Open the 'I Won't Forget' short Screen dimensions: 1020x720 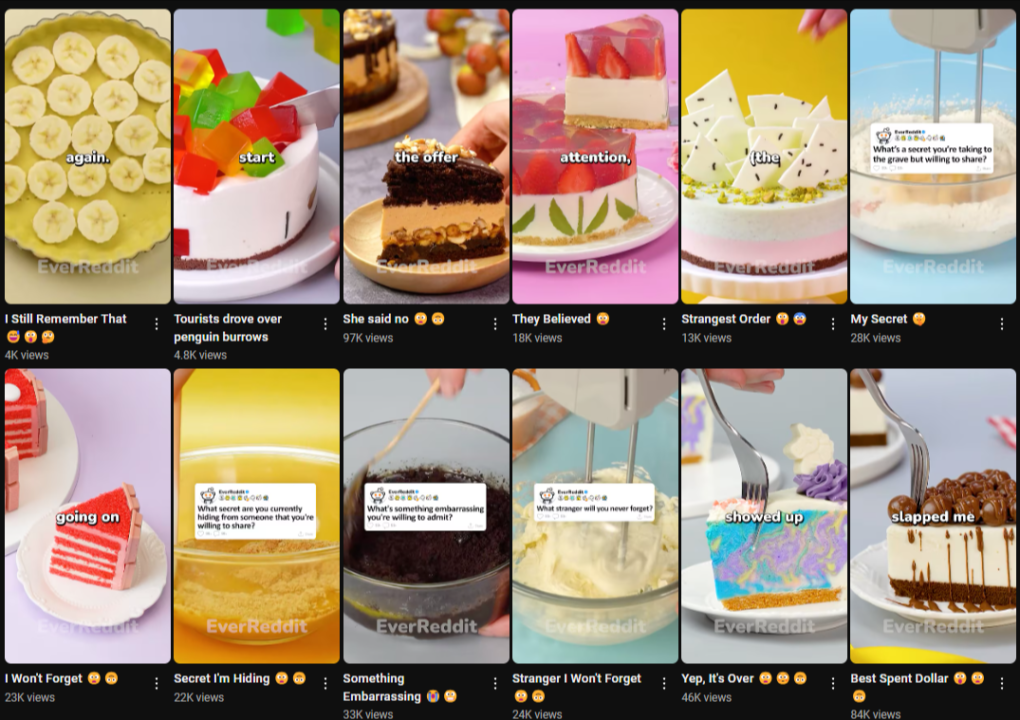tap(87, 516)
